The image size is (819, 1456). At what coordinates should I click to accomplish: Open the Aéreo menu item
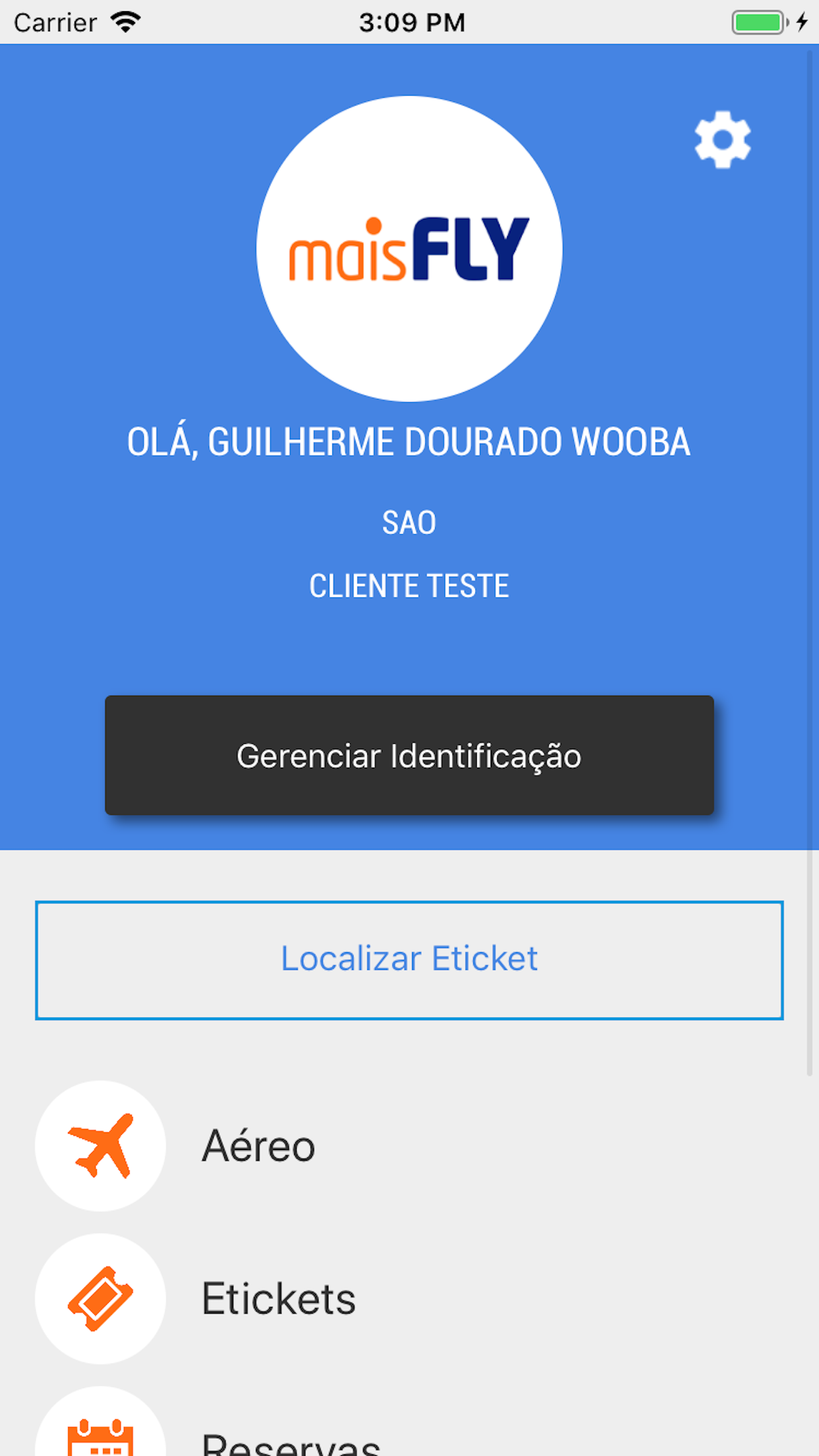pos(409,1145)
